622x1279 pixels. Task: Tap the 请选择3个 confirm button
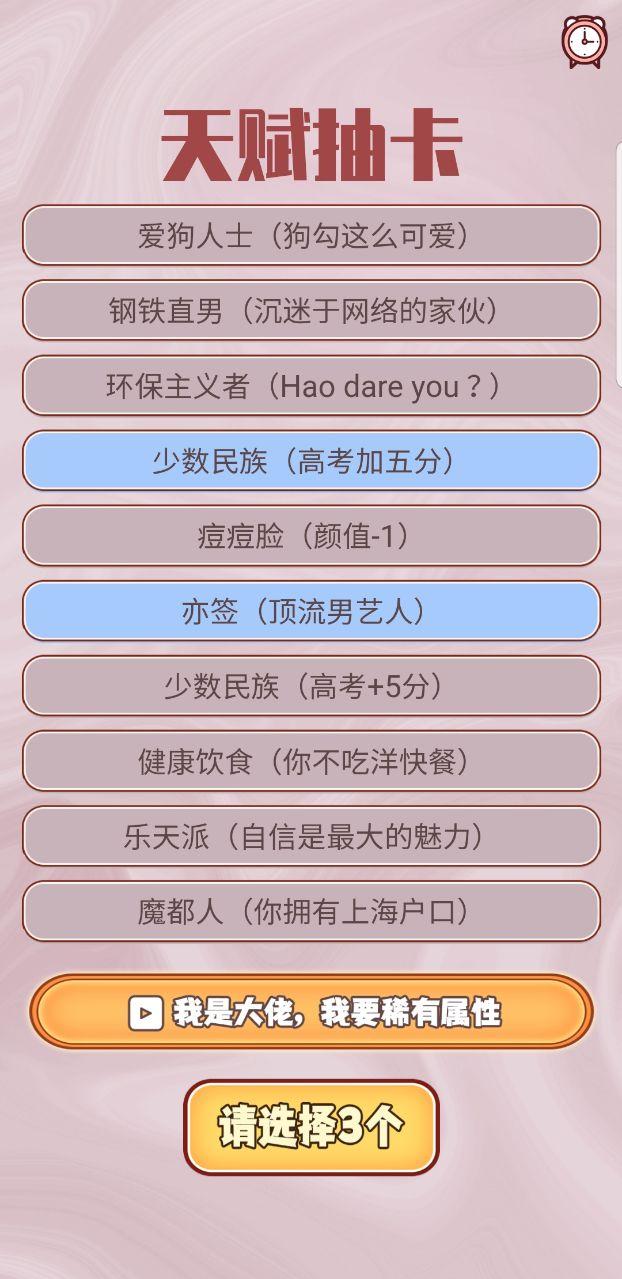point(311,1127)
